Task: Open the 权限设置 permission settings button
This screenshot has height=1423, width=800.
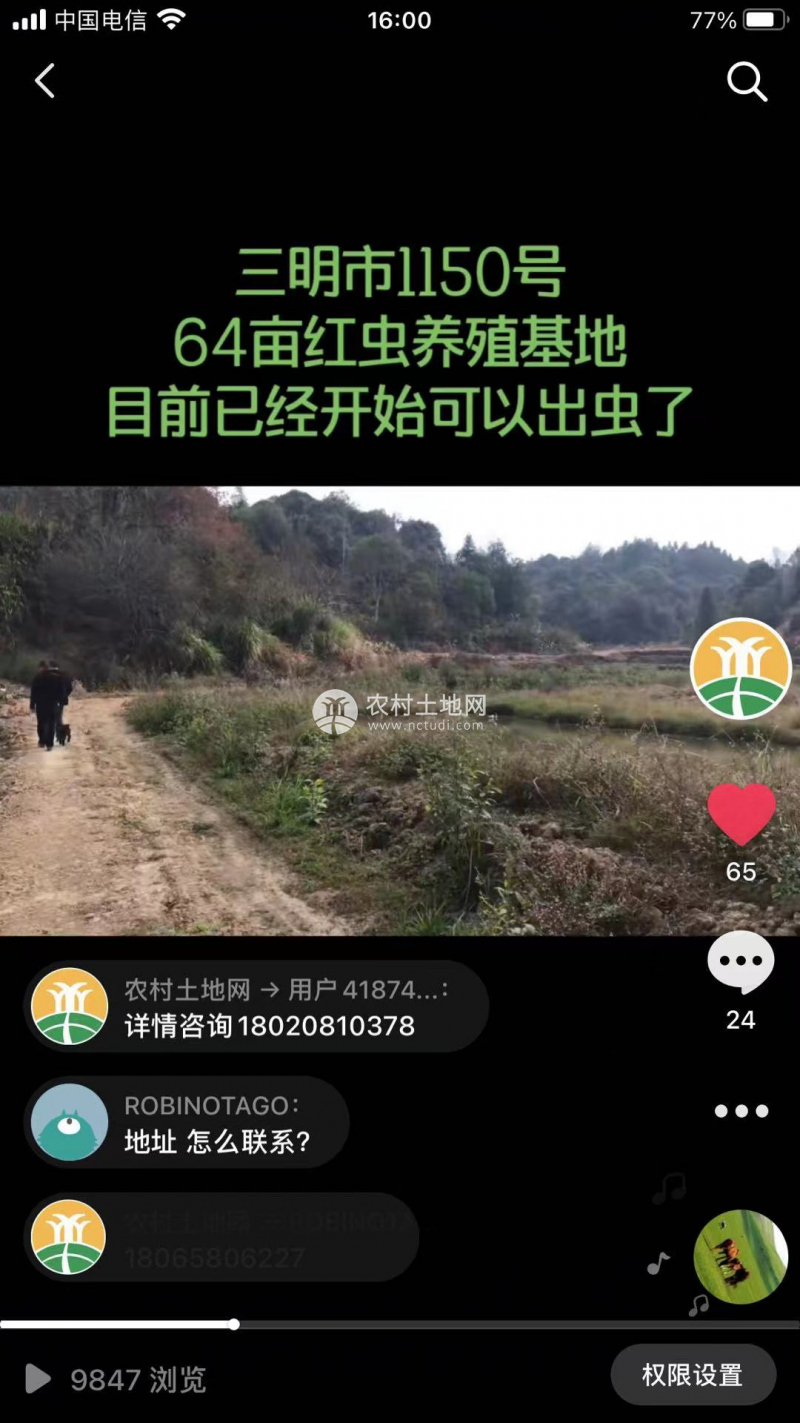Action: (x=693, y=1375)
